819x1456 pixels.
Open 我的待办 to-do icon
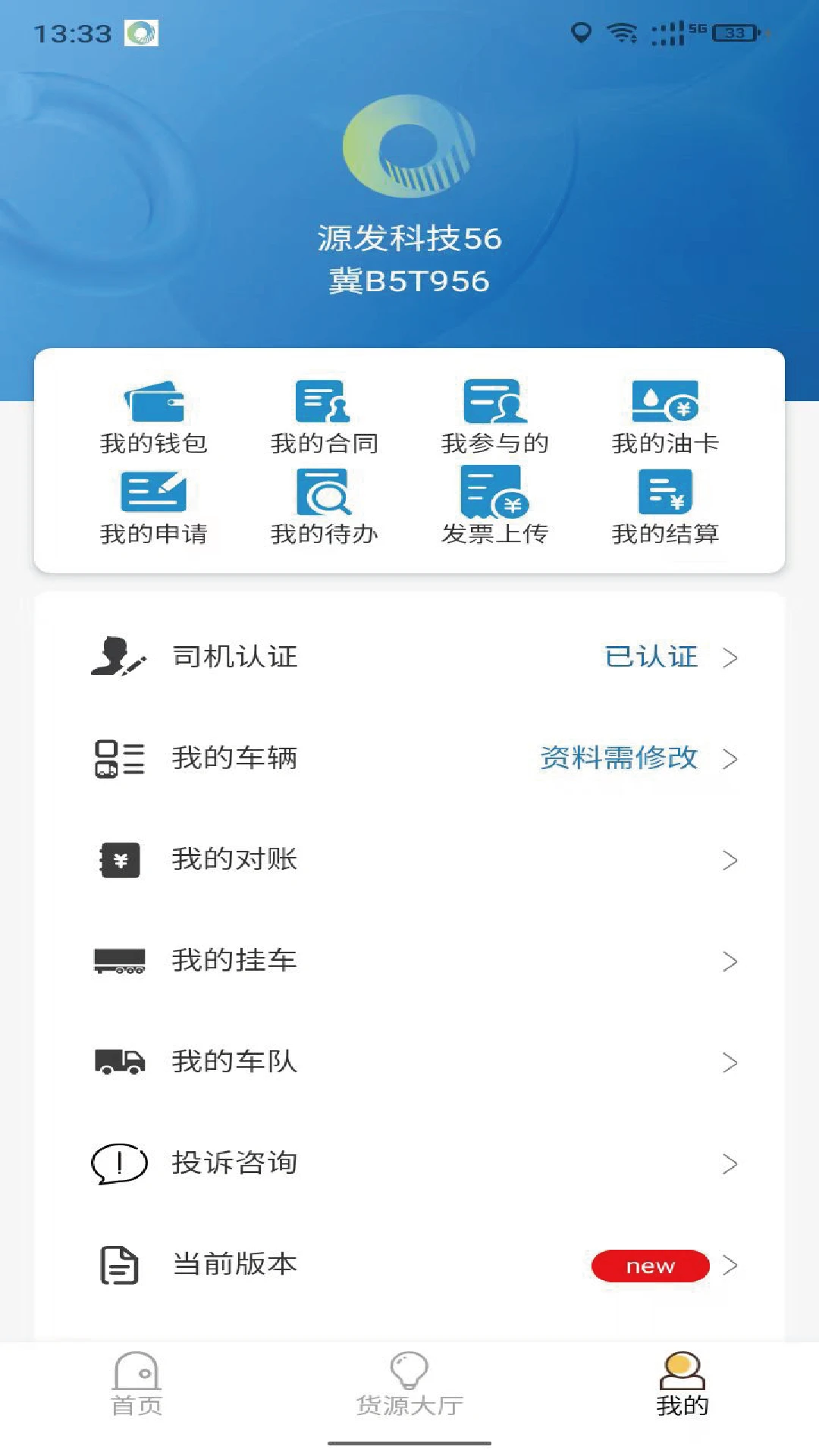pos(325,497)
